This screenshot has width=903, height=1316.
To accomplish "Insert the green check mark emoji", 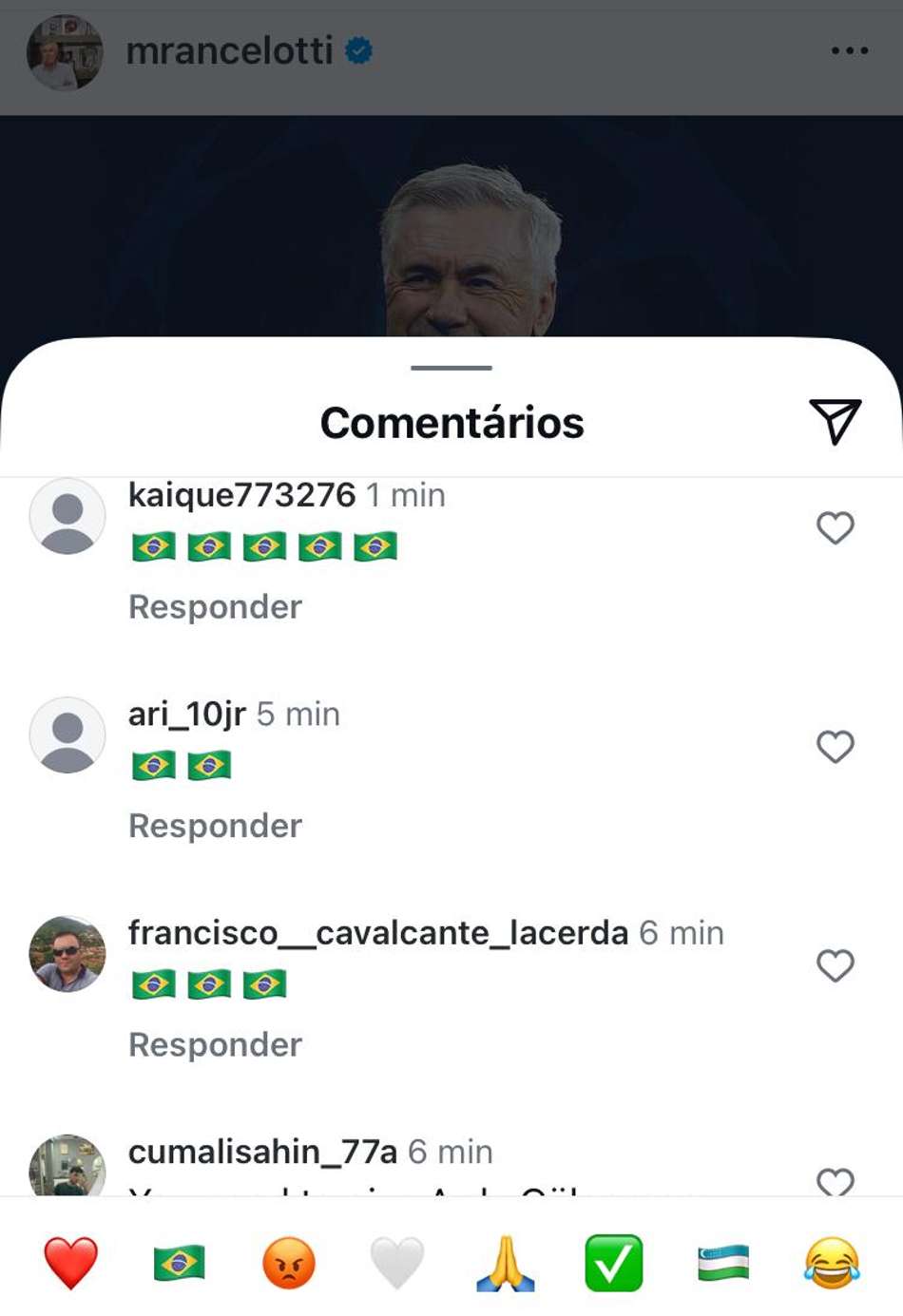I will click(x=614, y=1263).
